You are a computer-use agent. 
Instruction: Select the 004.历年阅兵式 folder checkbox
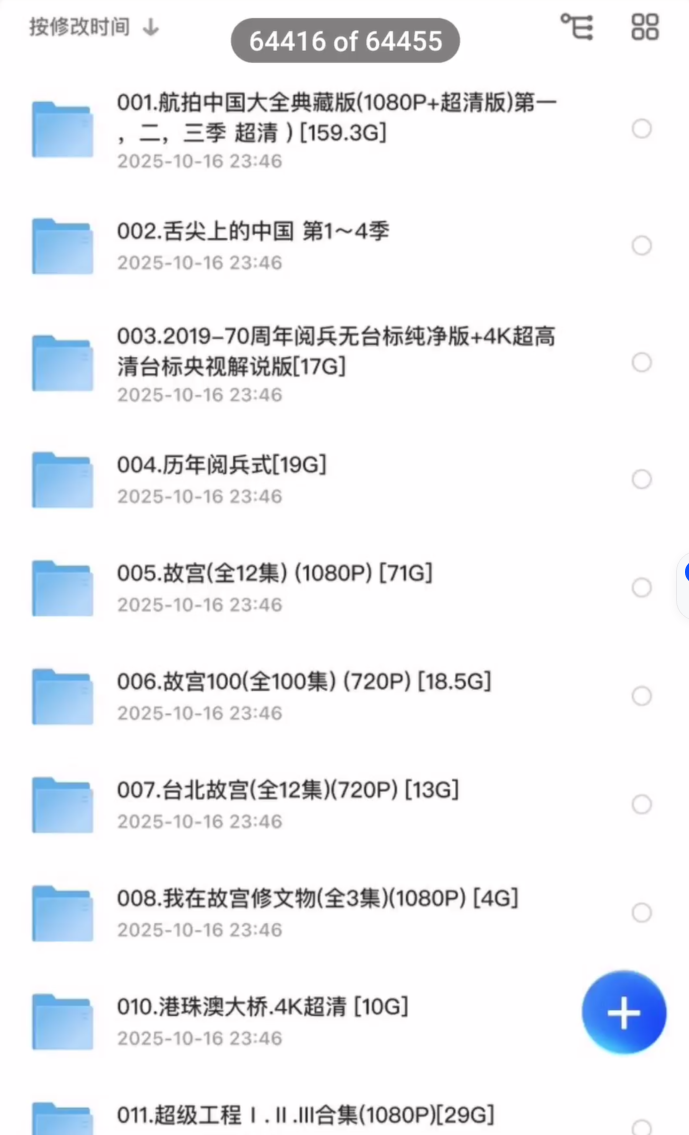point(642,479)
